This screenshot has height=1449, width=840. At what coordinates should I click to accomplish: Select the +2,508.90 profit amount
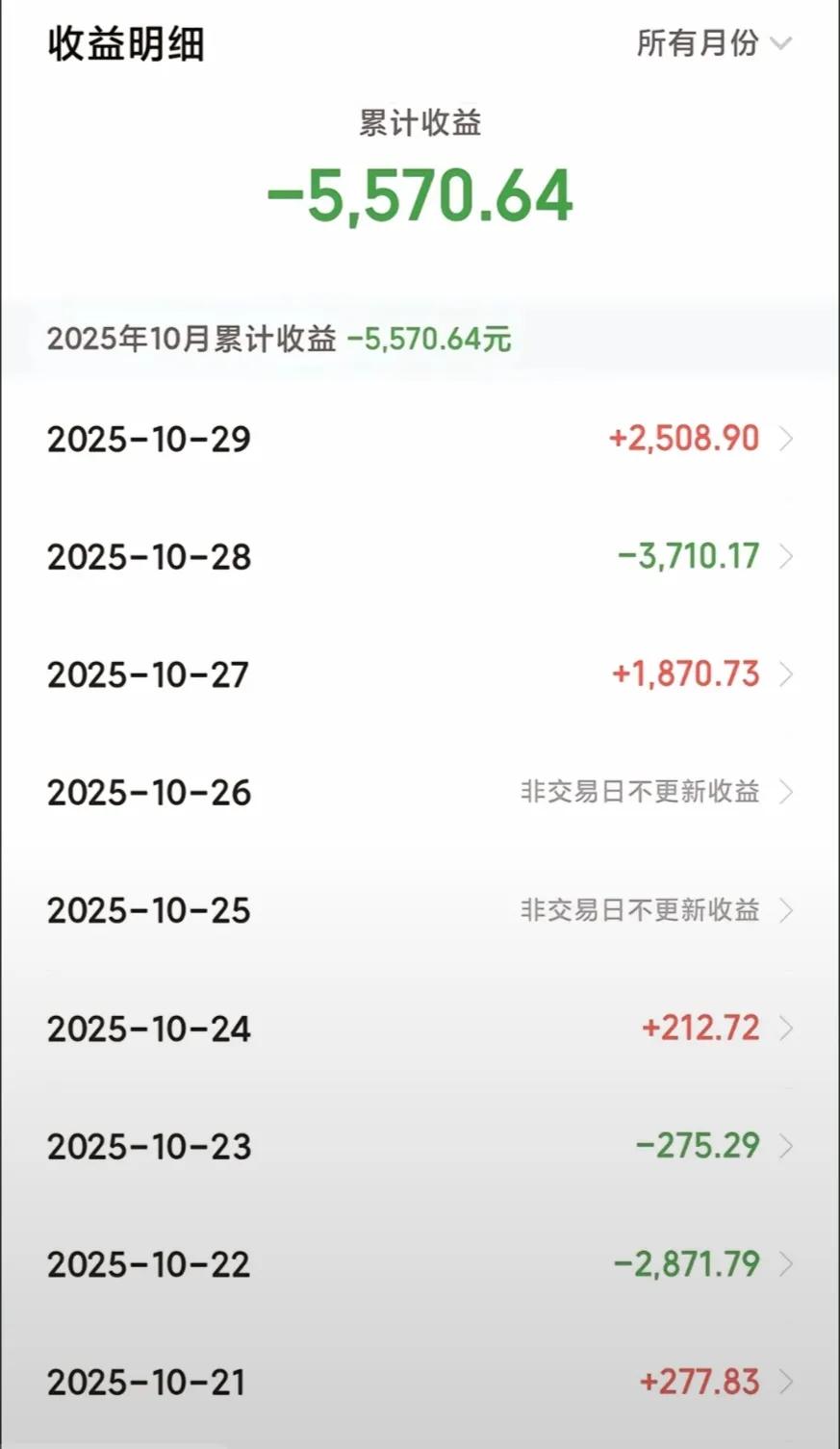(x=686, y=438)
